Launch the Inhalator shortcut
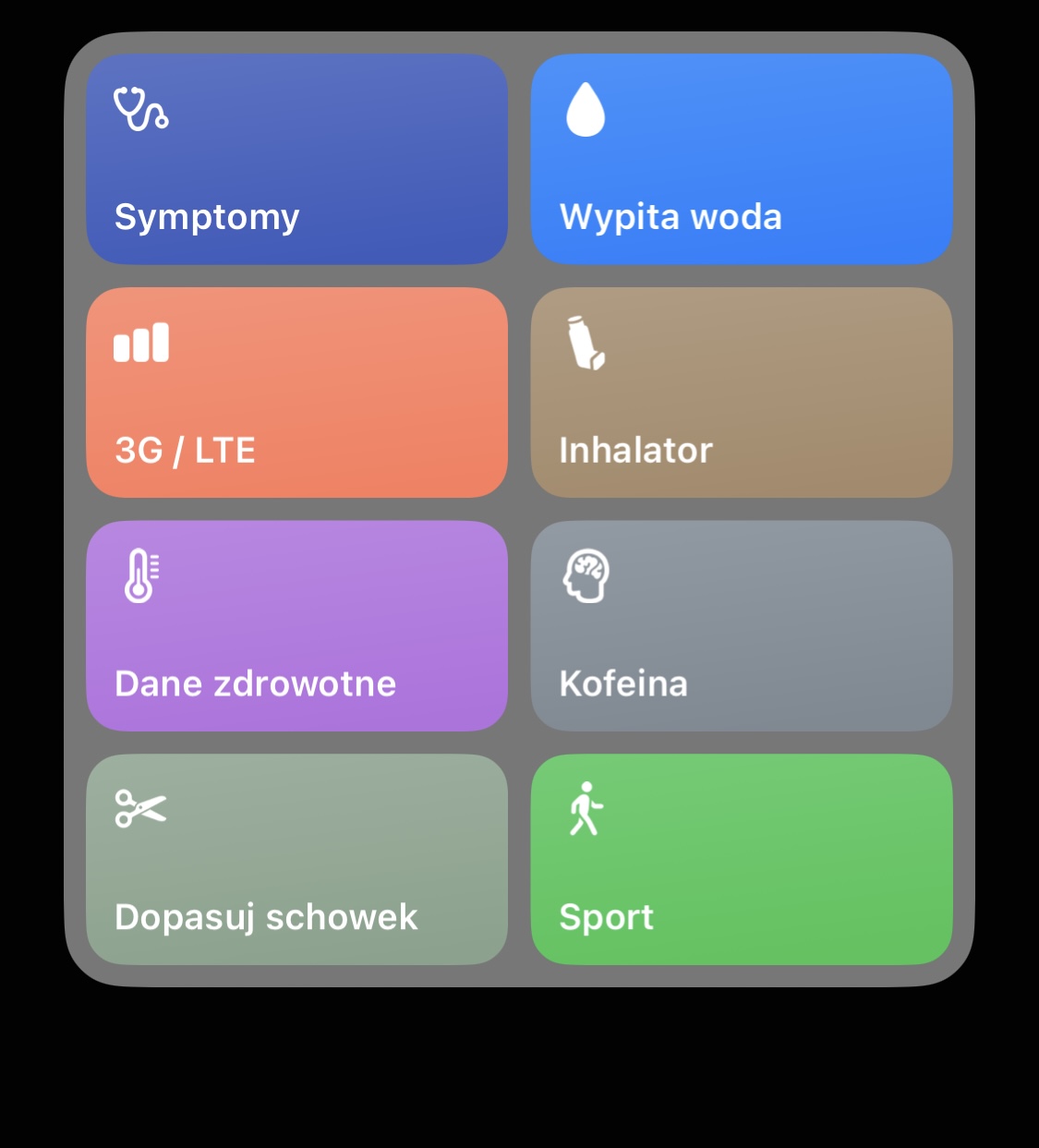Screen dimensions: 1039x1148 742,393
